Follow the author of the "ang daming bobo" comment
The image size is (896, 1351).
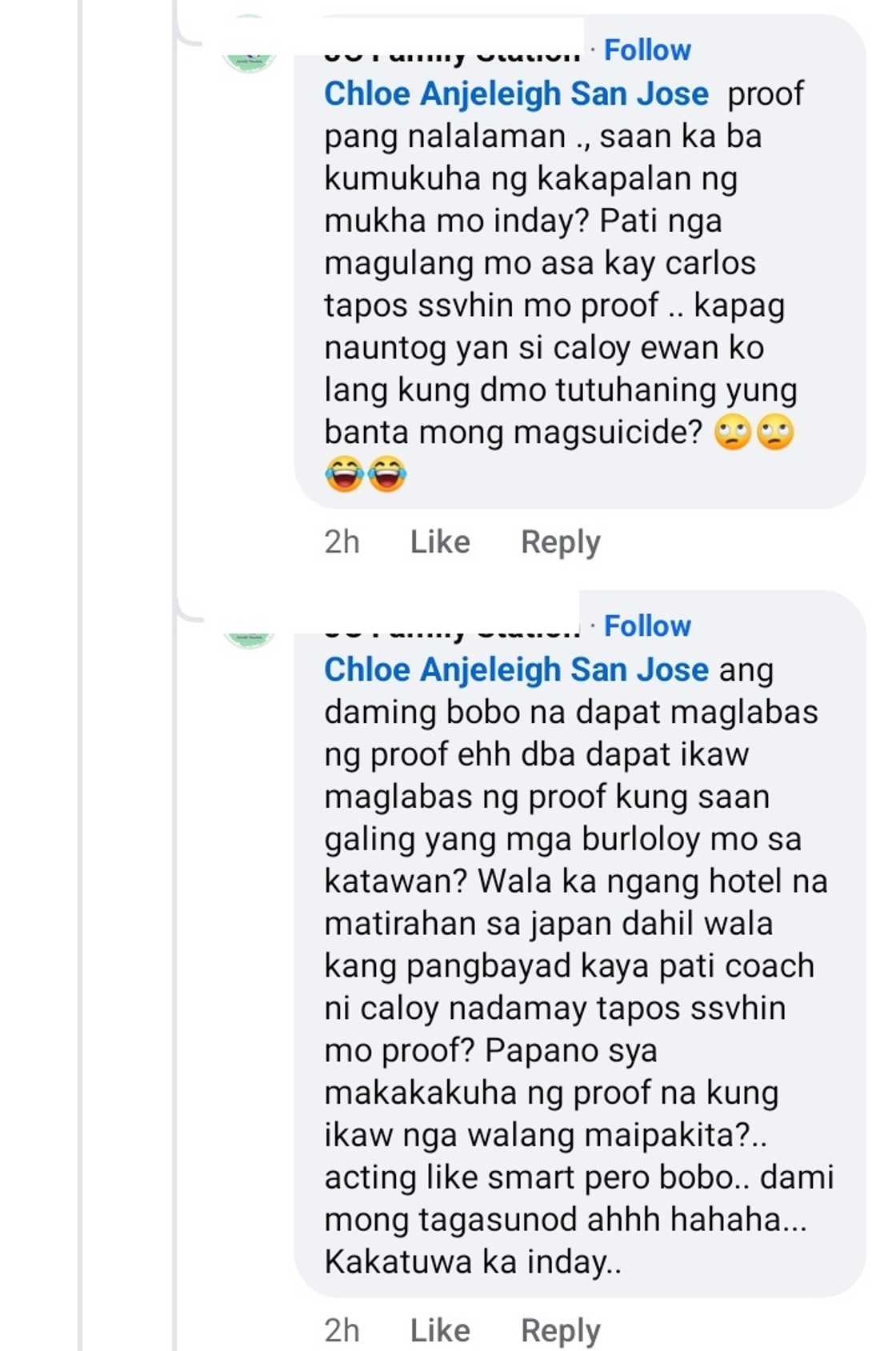coord(646,626)
